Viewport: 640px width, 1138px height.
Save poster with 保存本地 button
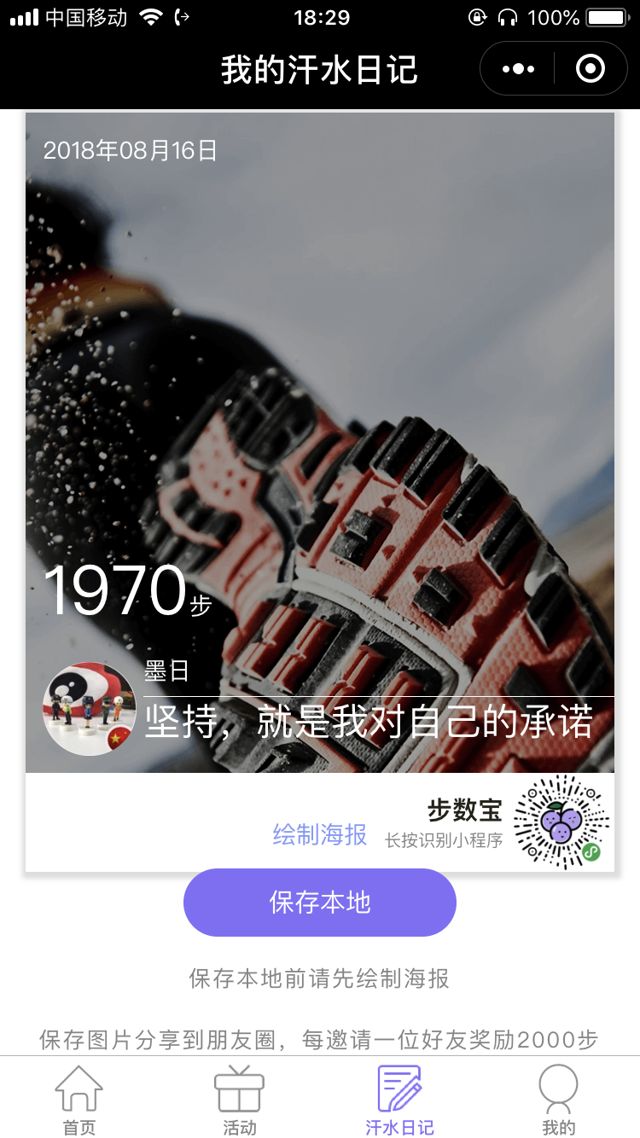point(320,902)
